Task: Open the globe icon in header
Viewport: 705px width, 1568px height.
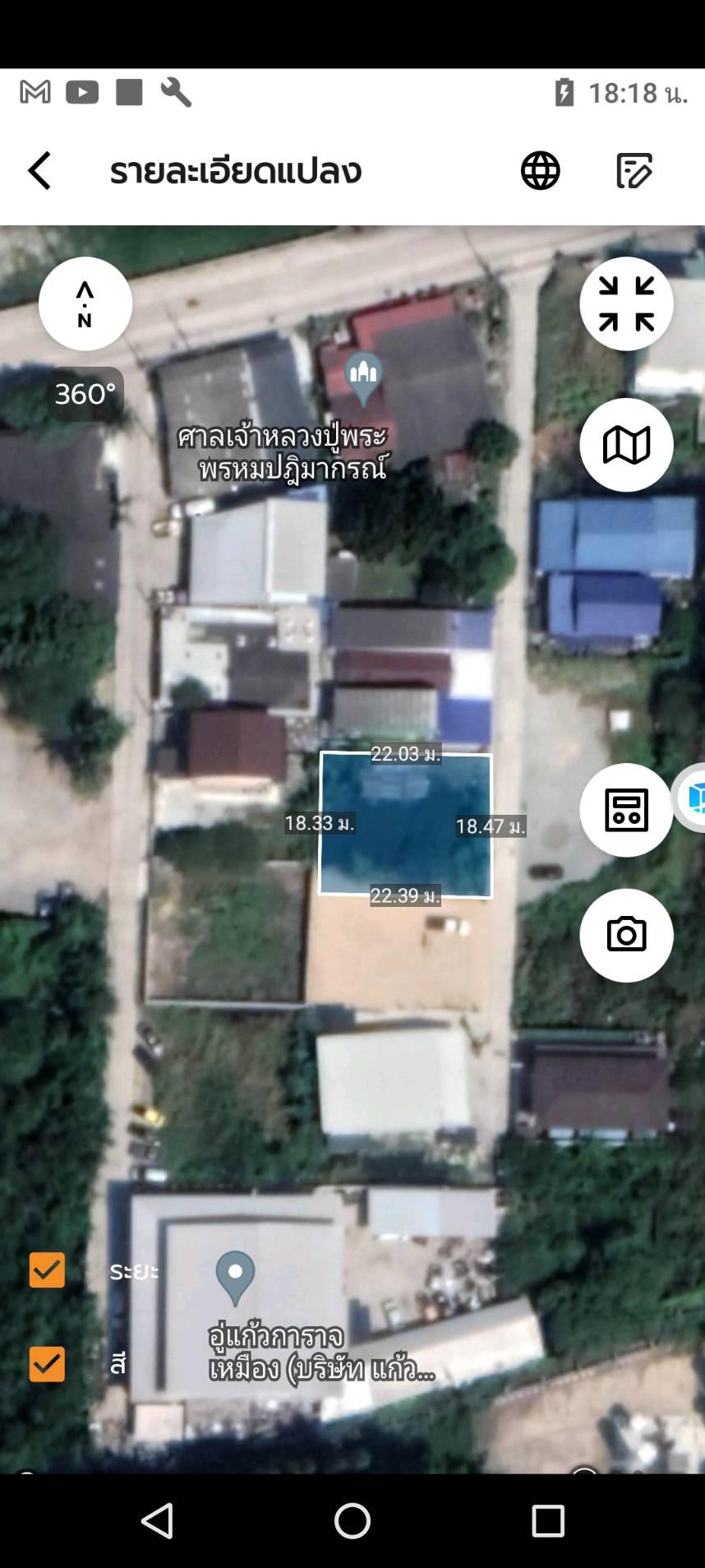Action: click(x=540, y=171)
